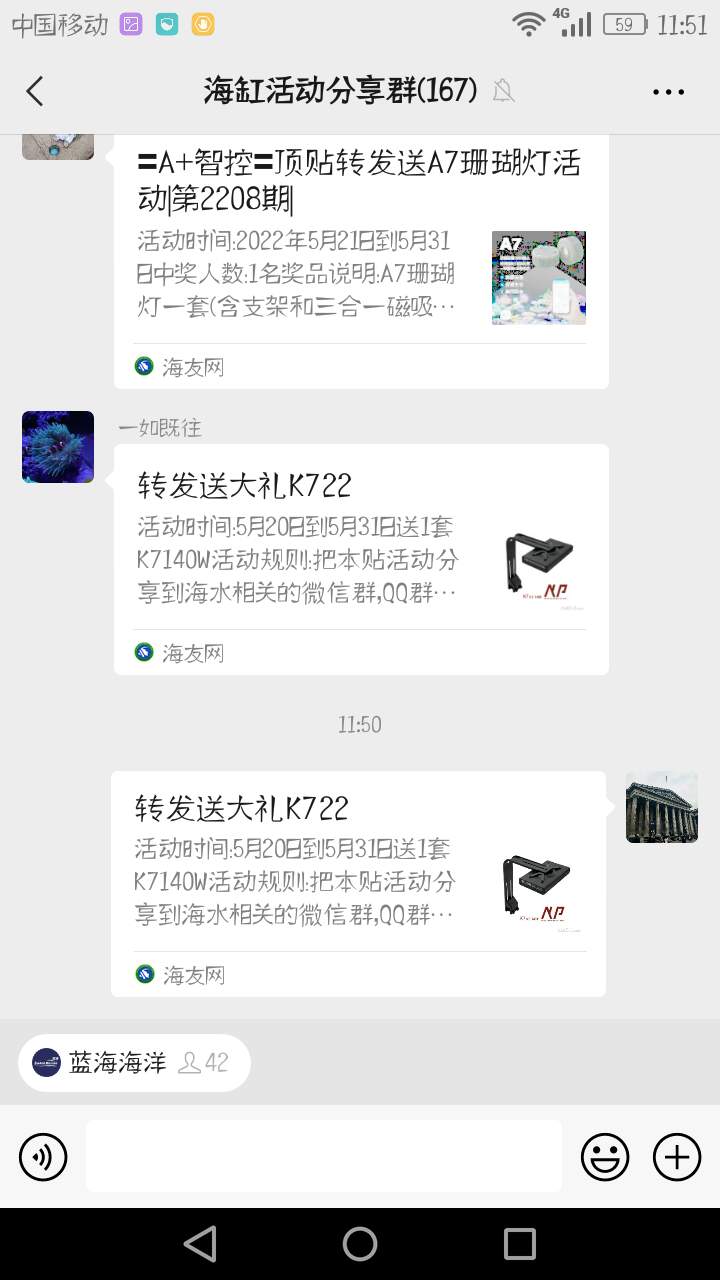Focus the message text field

click(x=323, y=1156)
